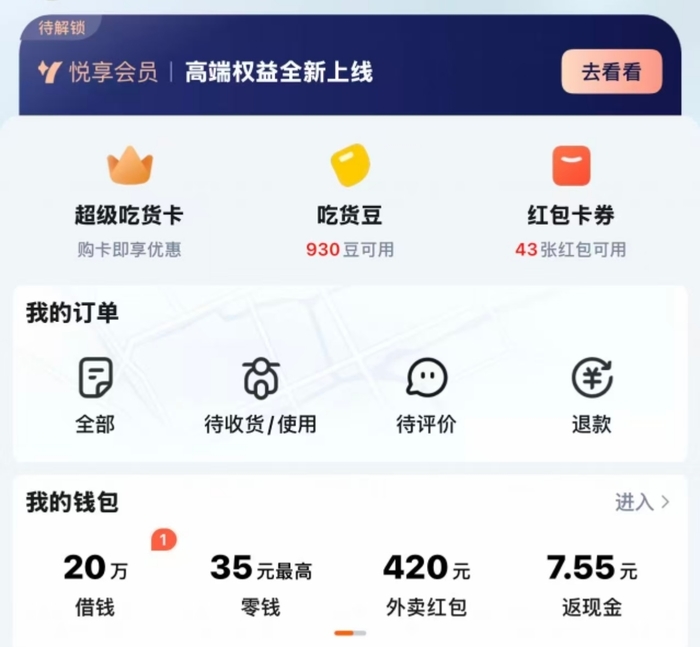Open 待收货/使用 orders
The width and height of the screenshot is (700, 647).
pos(261,395)
